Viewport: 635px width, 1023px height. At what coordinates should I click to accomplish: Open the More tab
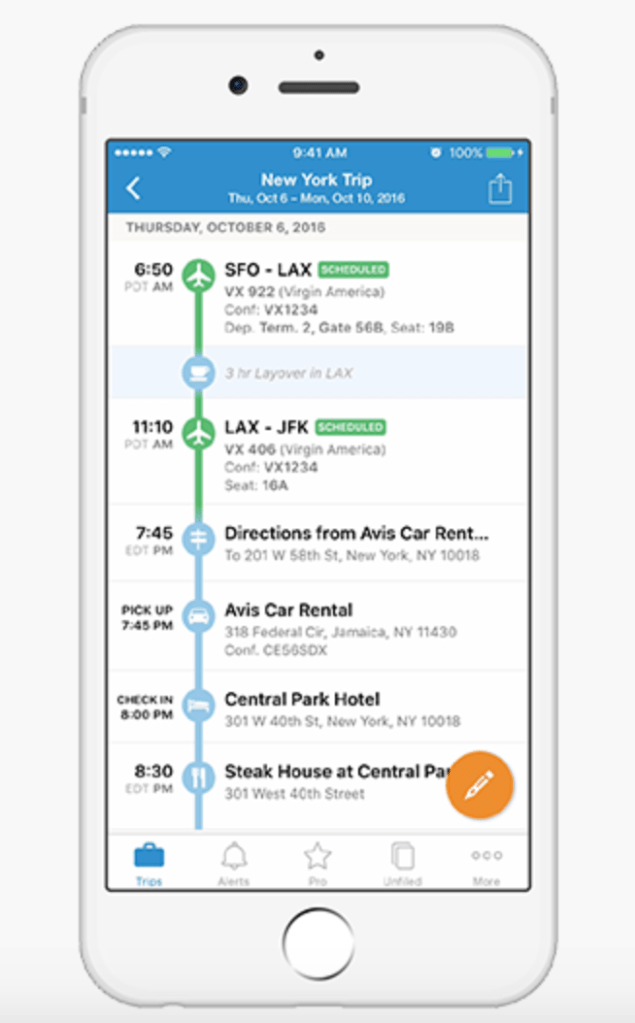click(x=486, y=863)
